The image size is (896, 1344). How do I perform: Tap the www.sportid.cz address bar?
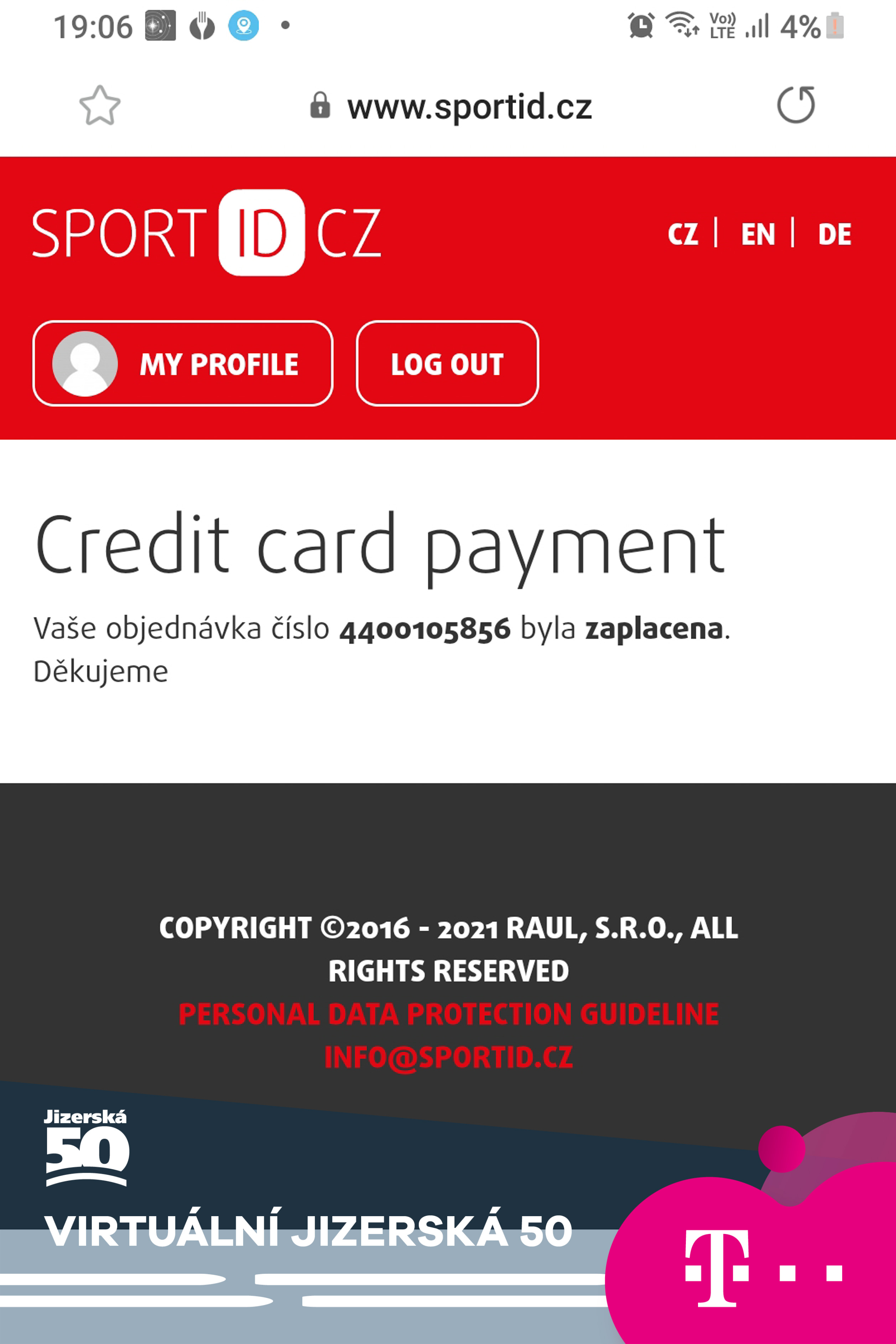(452, 107)
